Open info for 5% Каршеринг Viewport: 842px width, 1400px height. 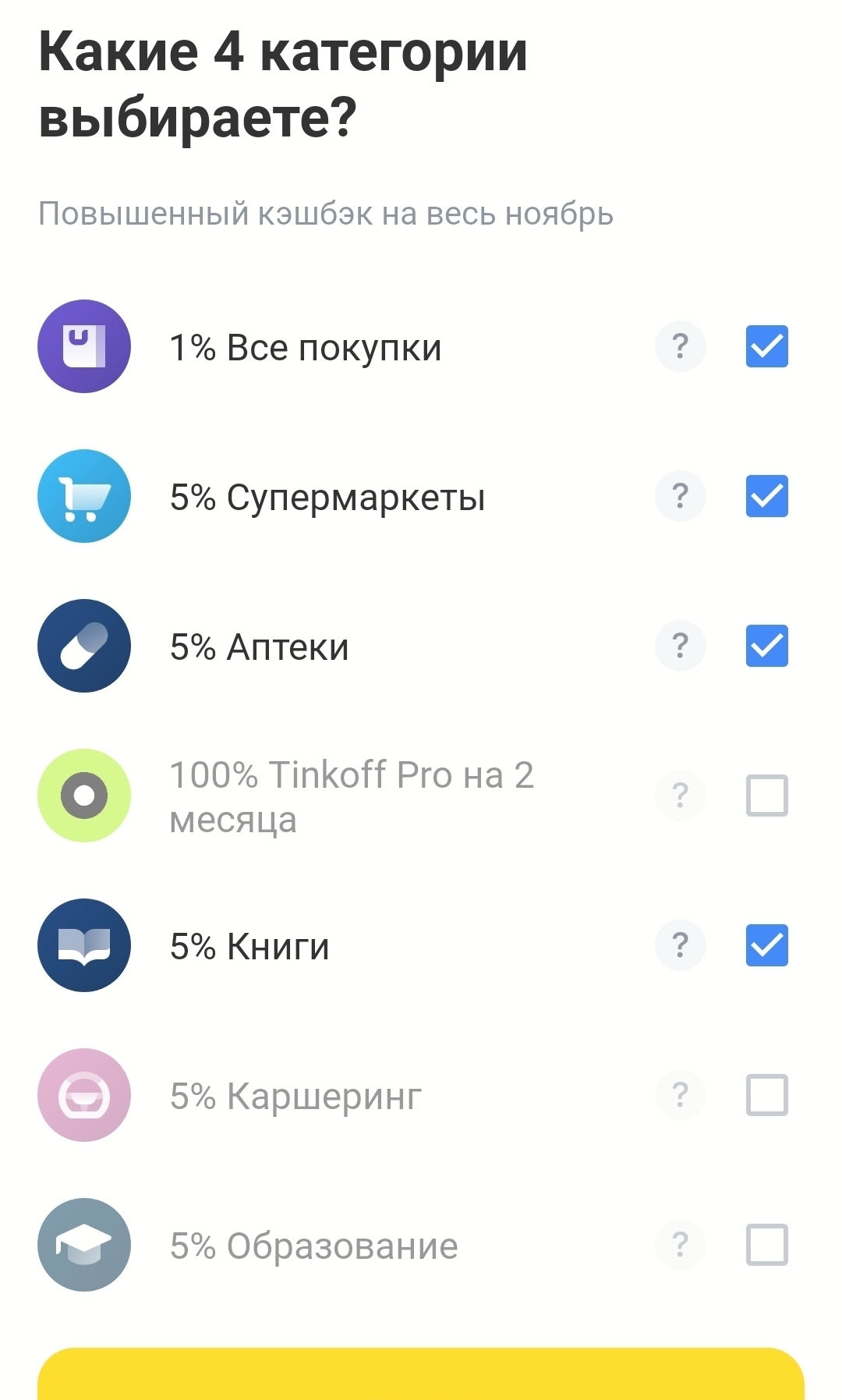click(681, 1095)
